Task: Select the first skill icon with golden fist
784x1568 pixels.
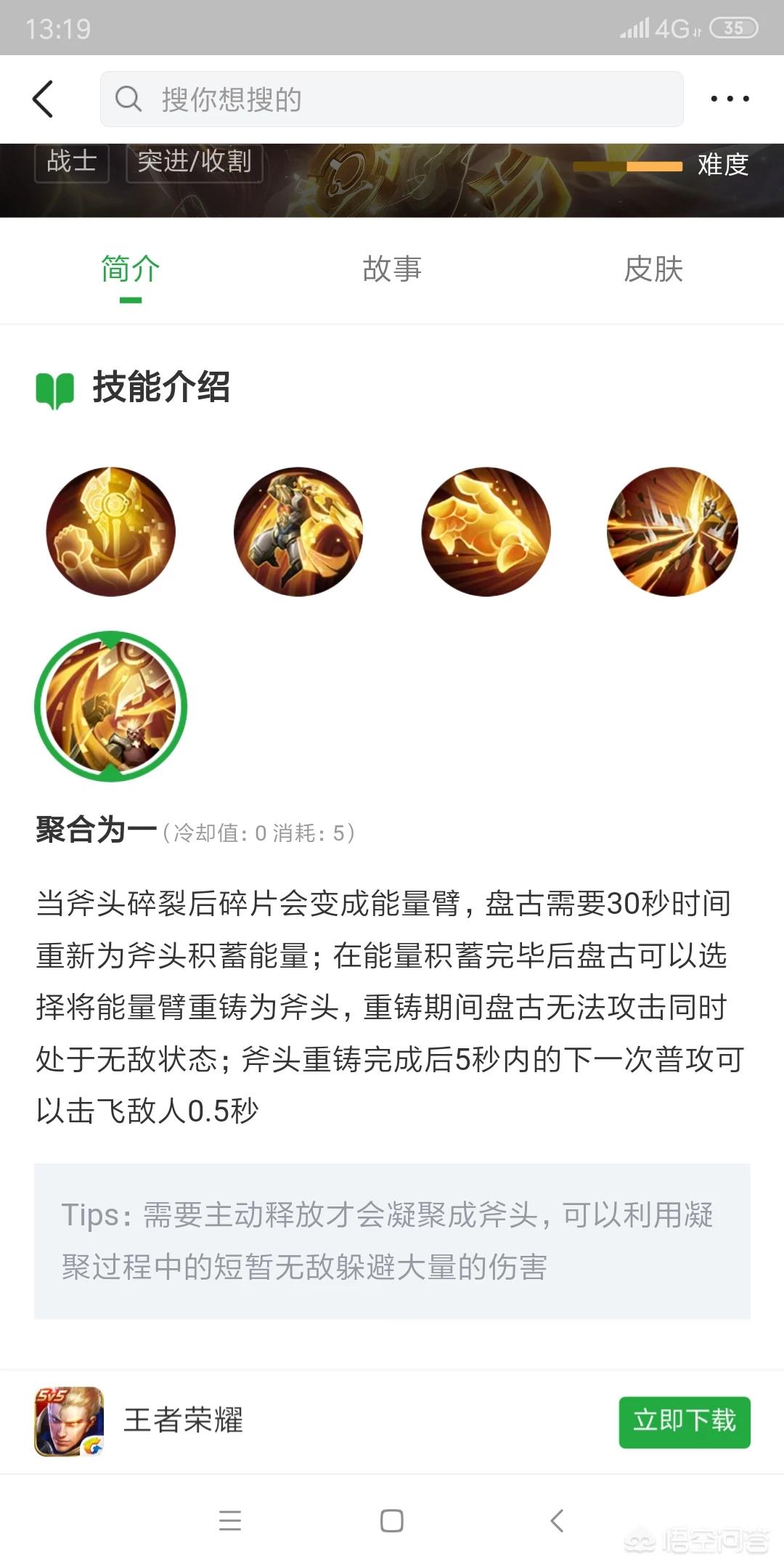Action: coord(110,531)
